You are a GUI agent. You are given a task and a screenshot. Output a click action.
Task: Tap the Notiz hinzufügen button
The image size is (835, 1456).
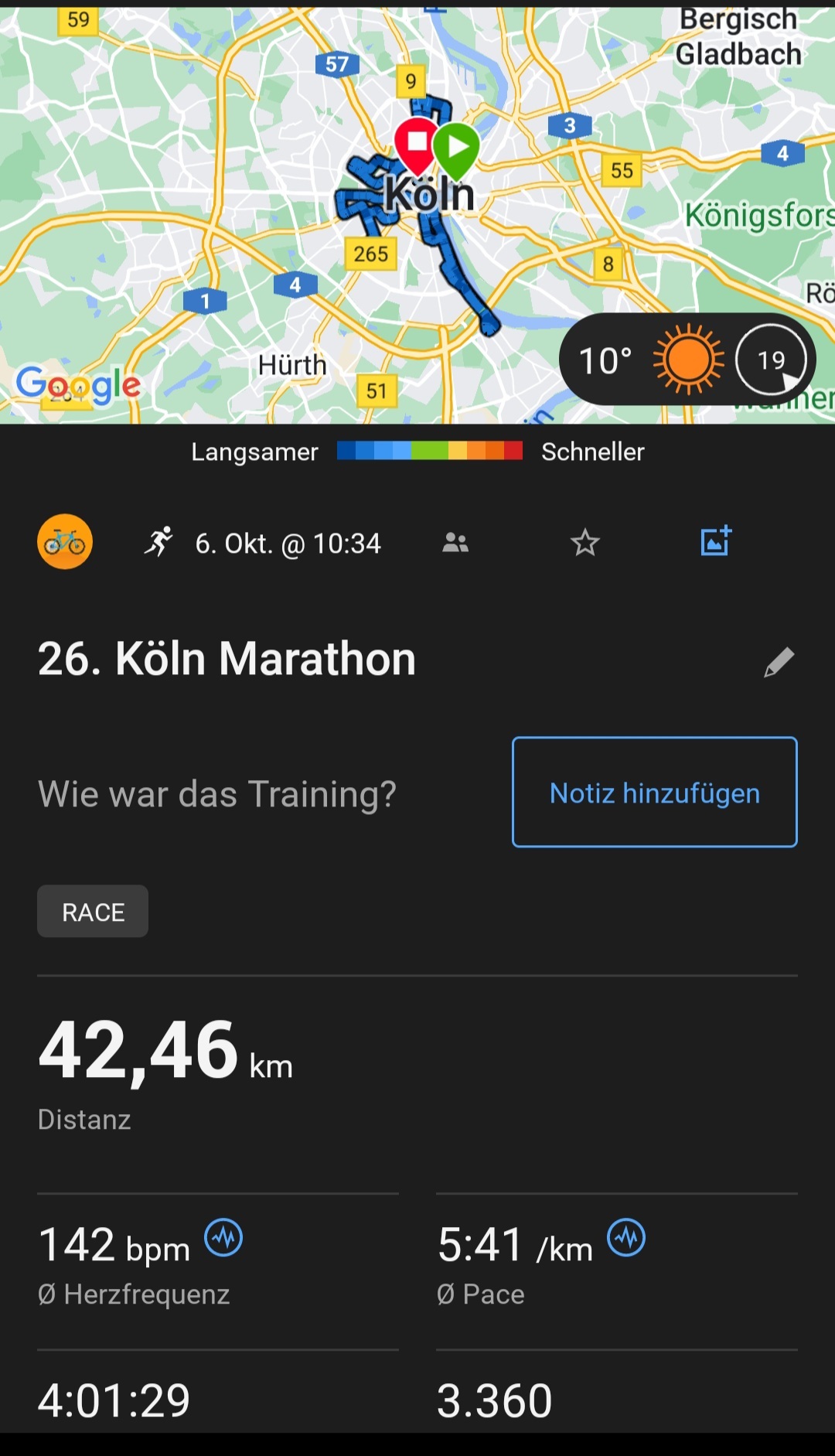click(654, 793)
